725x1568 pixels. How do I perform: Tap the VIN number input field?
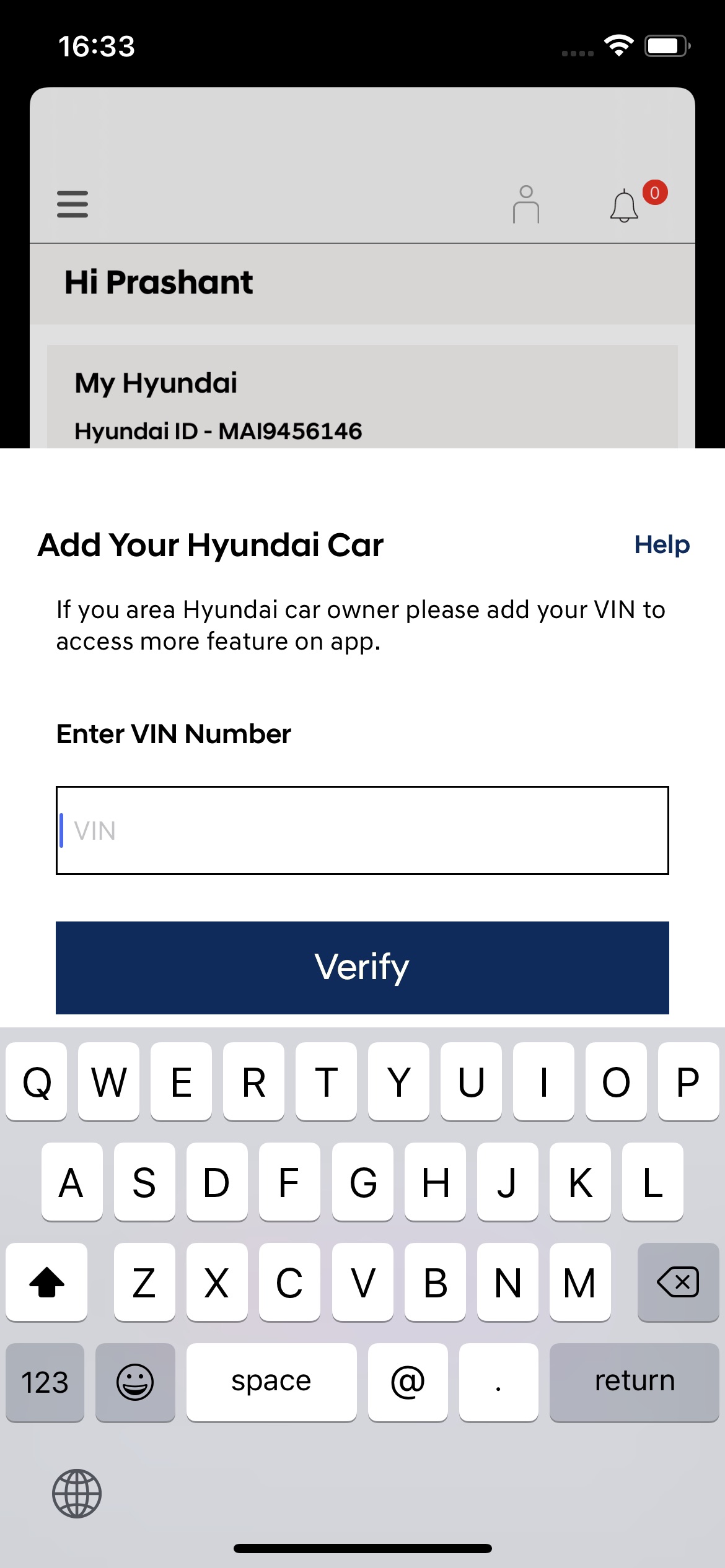click(362, 830)
